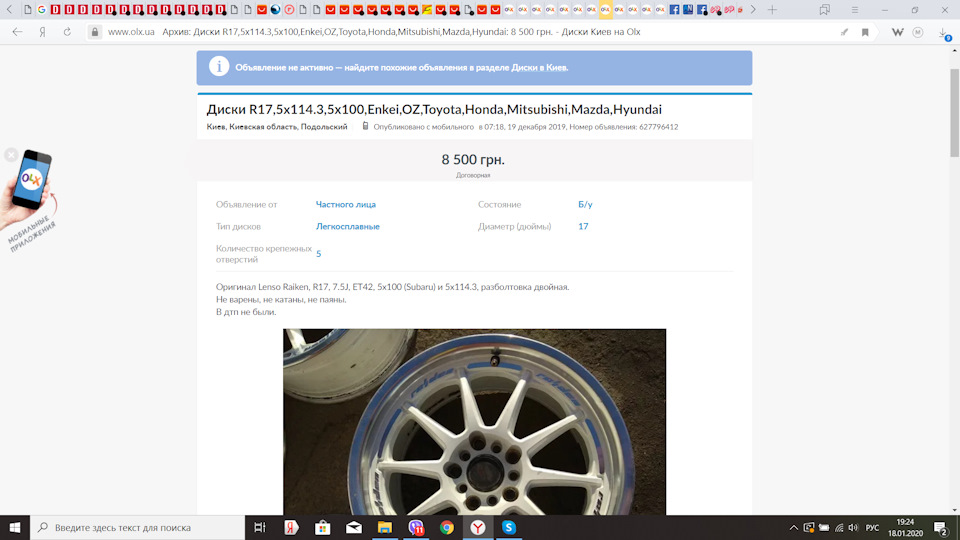The width and height of the screenshot is (960, 540).
Task: Open the Windows notification center
Action: [940, 527]
